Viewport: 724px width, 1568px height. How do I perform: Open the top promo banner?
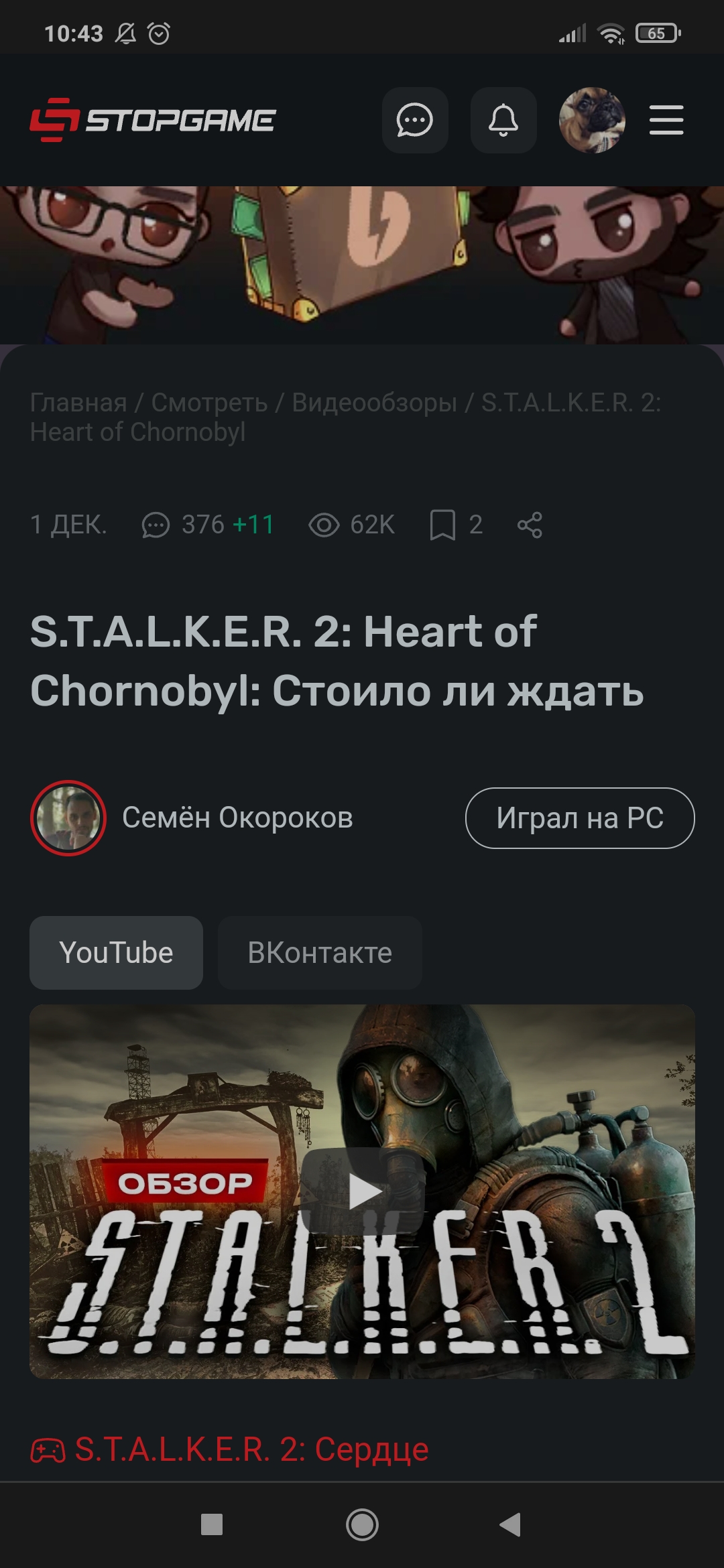[362, 265]
